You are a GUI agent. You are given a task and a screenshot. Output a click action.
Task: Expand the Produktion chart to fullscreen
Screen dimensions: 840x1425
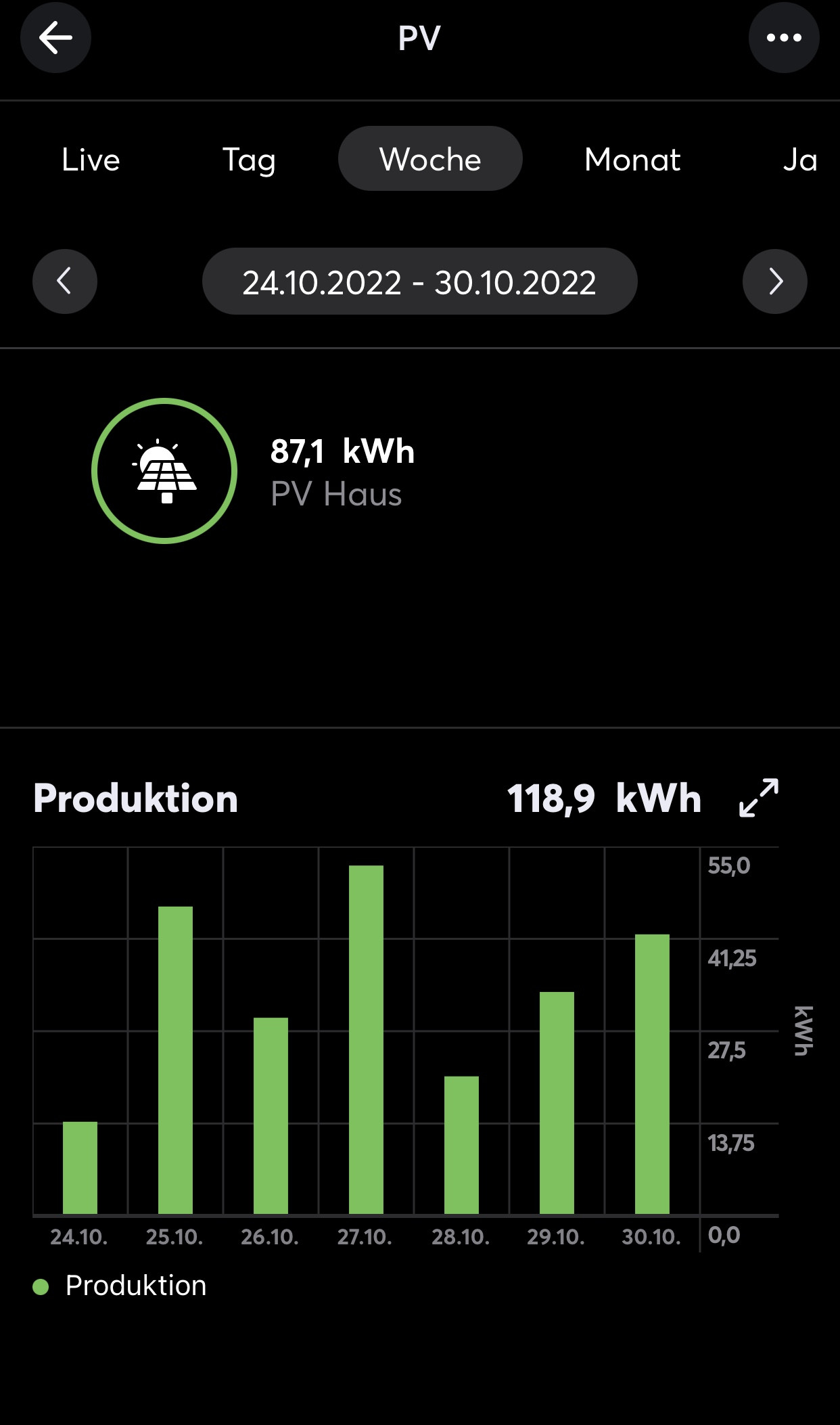(x=758, y=798)
